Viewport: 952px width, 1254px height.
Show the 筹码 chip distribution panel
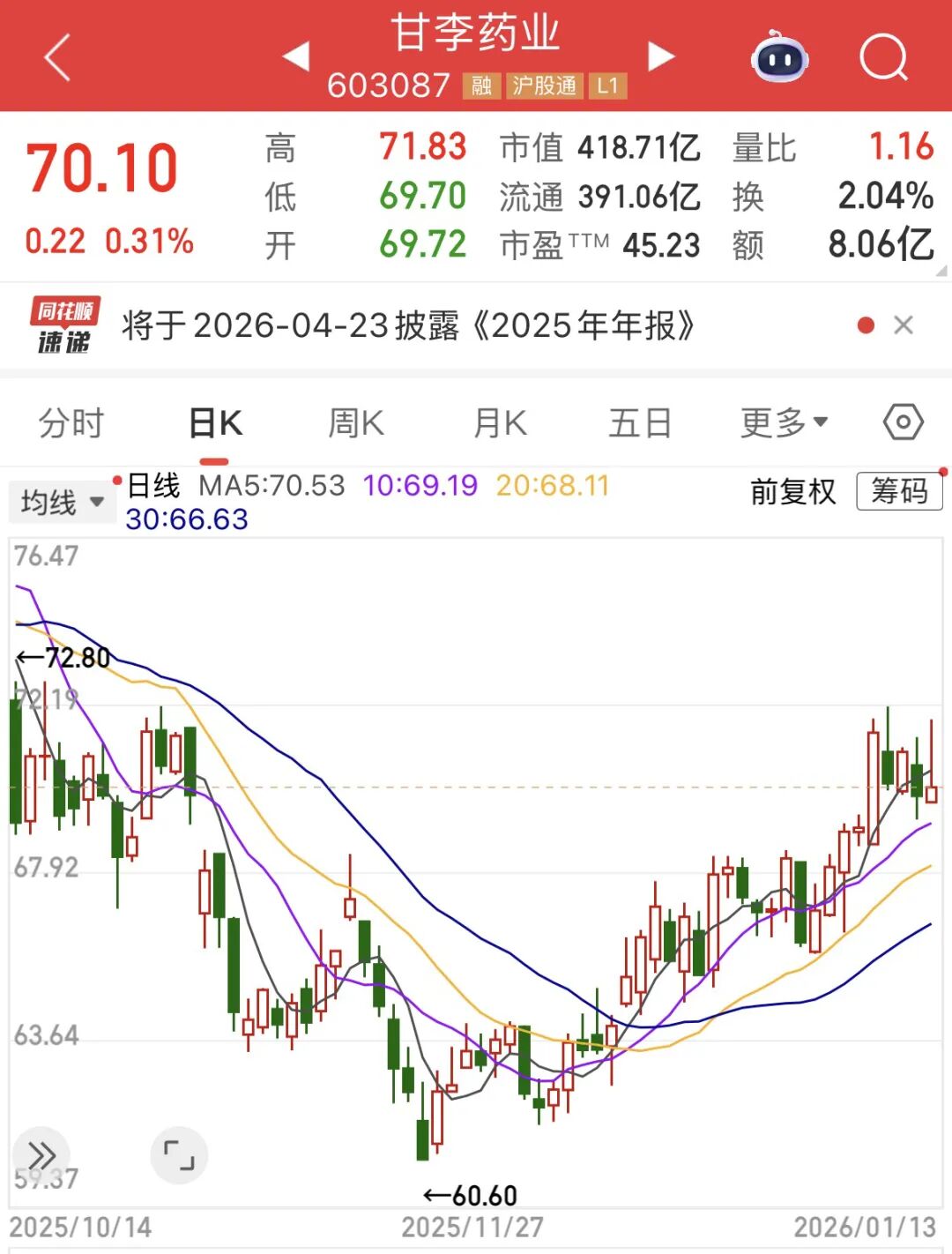[898, 493]
